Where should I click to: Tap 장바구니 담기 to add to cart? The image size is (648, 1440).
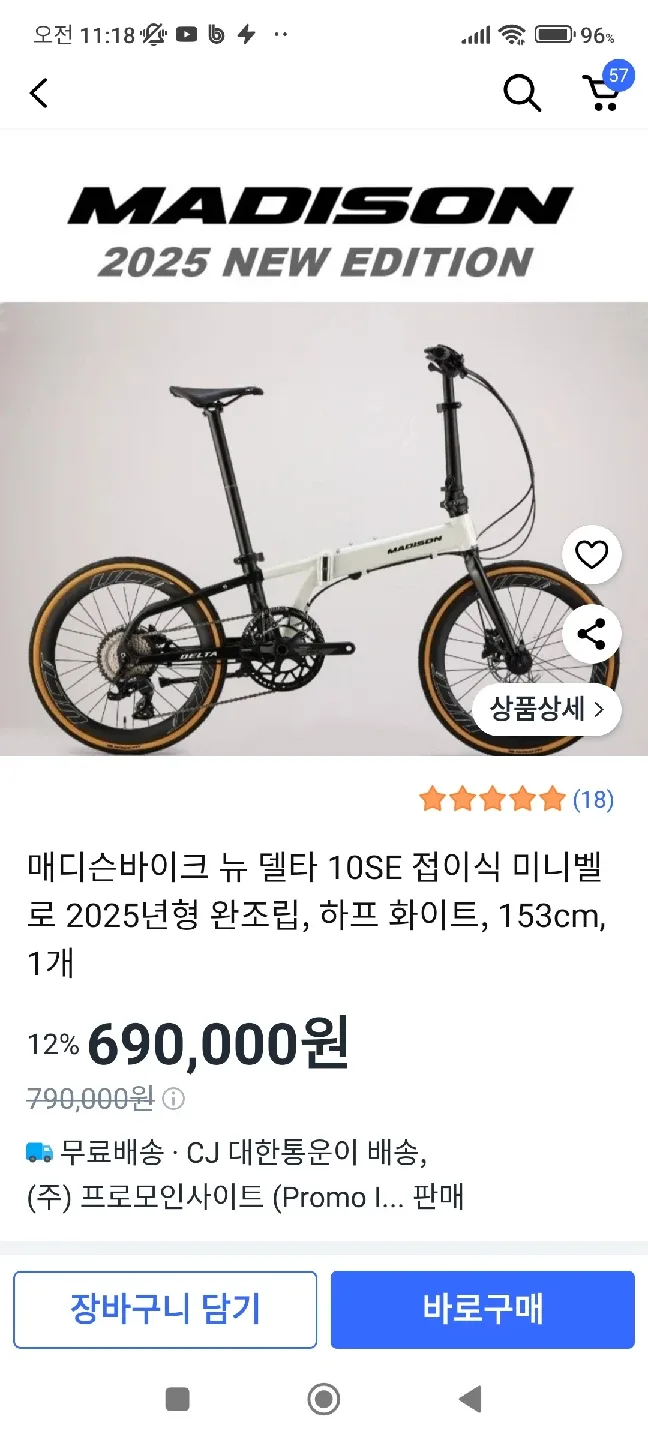coord(165,1309)
